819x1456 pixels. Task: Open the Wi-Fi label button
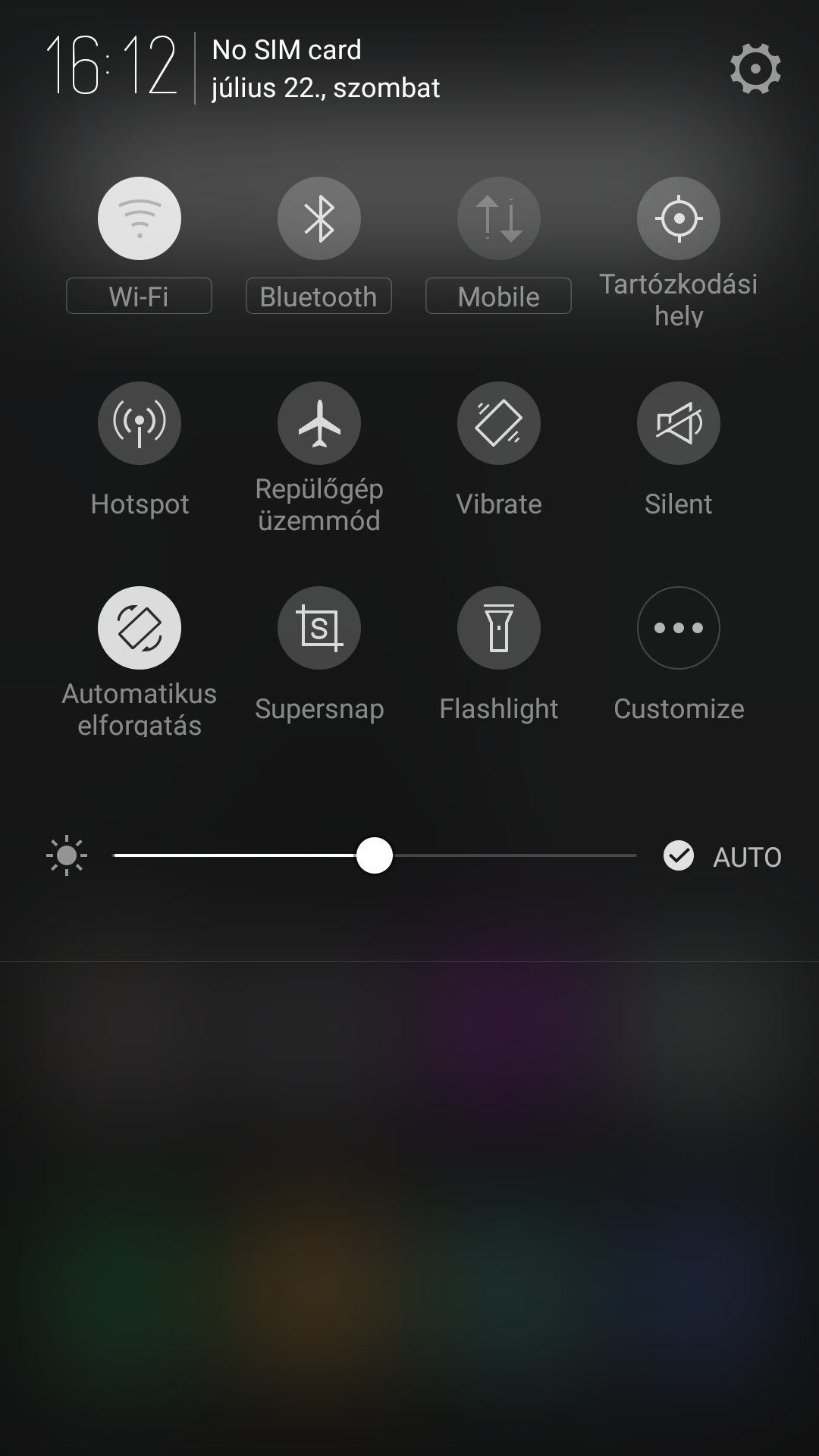pyautogui.click(x=139, y=296)
